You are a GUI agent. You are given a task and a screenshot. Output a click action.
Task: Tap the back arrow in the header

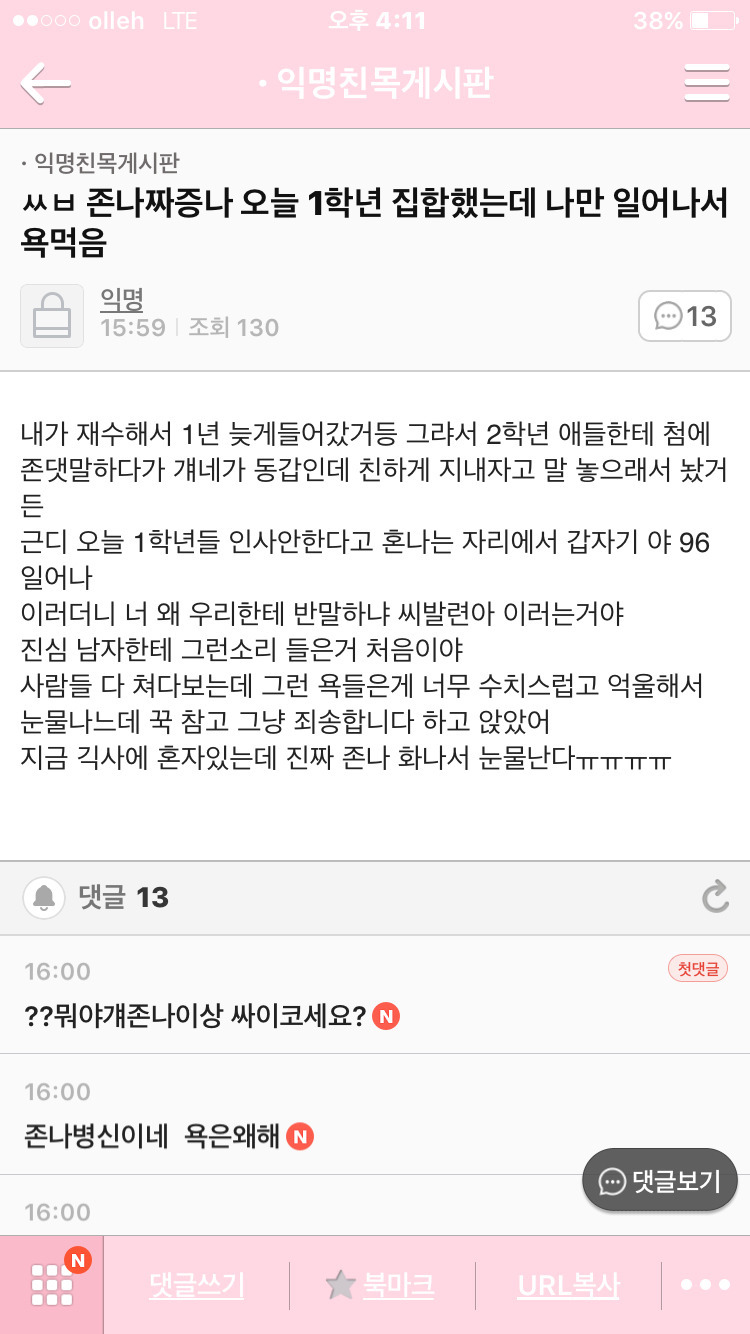[46, 84]
